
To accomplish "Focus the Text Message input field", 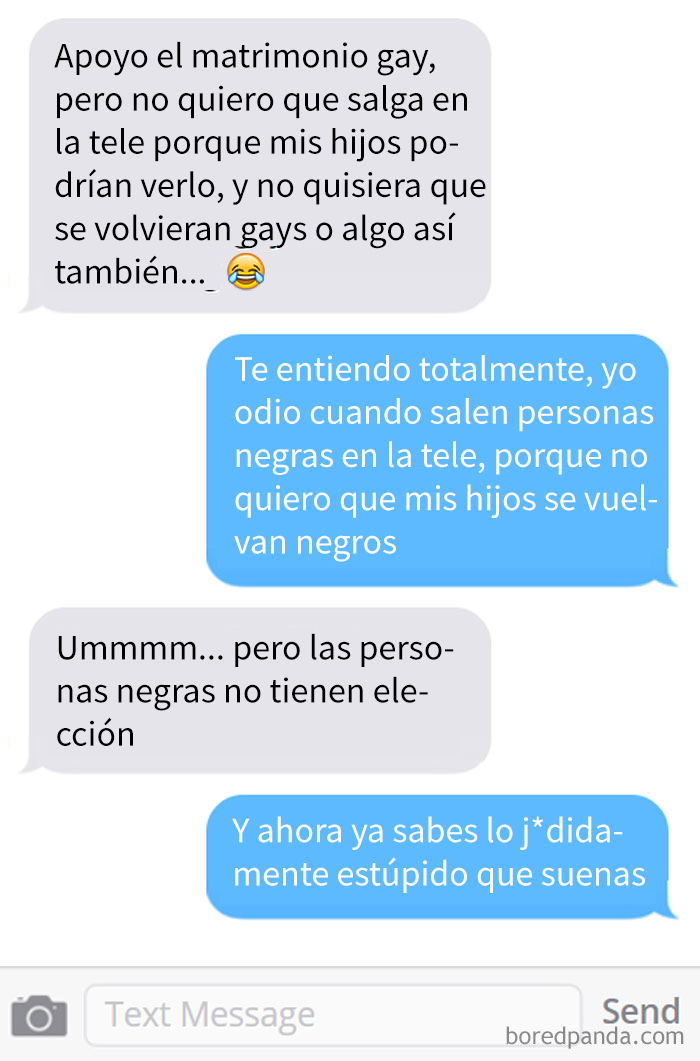I will 332,1015.
